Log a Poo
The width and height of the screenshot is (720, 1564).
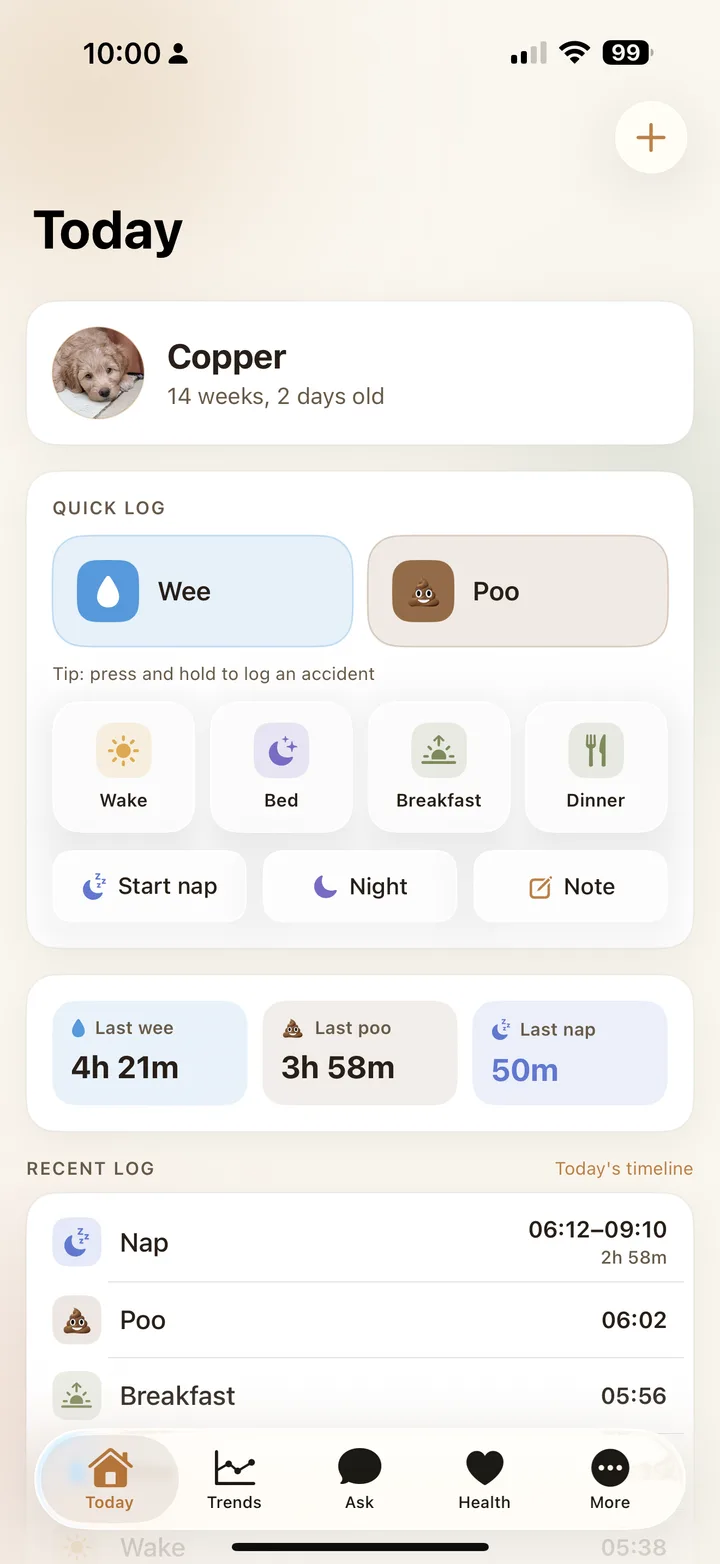[518, 591]
